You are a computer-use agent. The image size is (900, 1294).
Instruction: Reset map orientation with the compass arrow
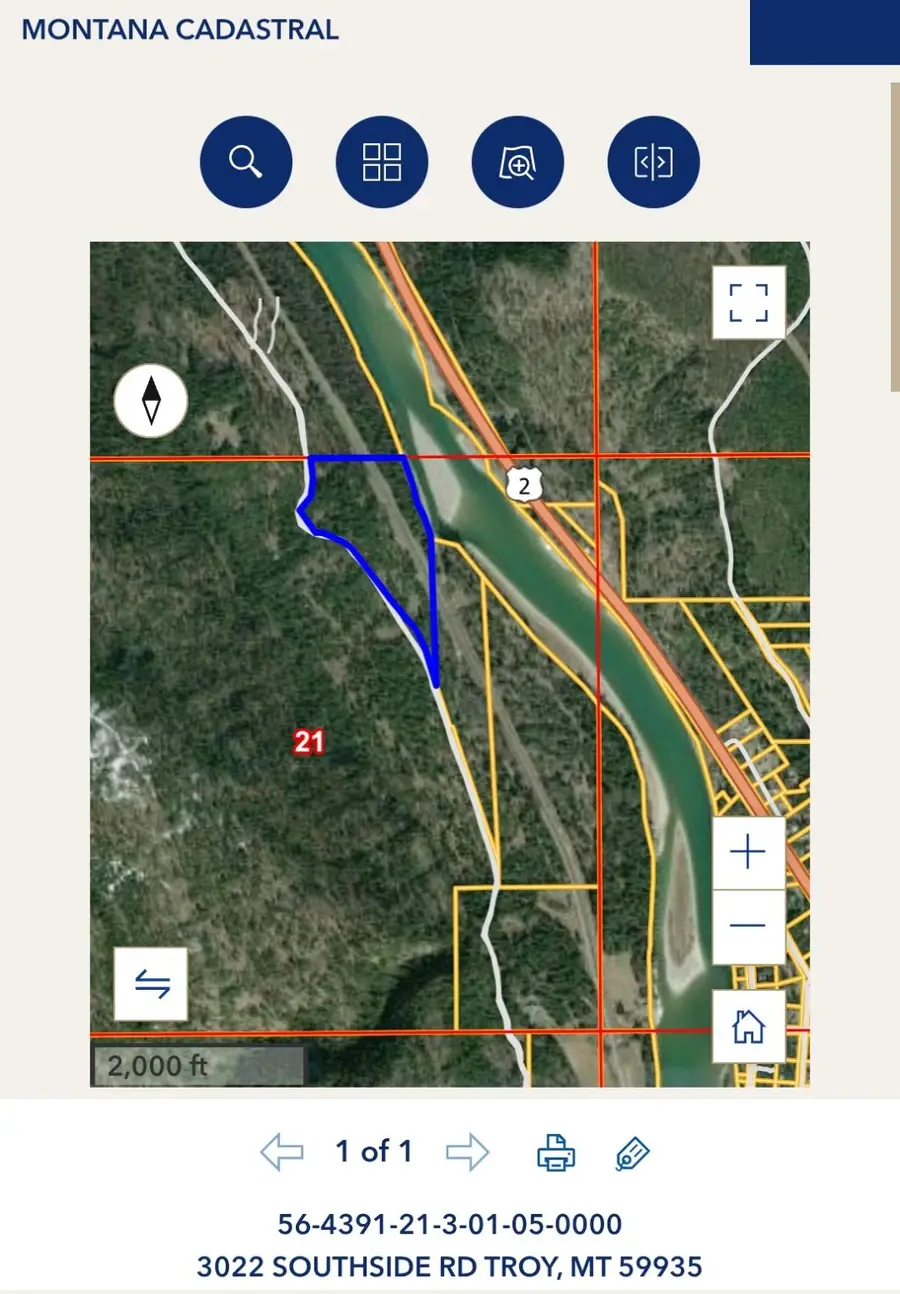coord(151,400)
